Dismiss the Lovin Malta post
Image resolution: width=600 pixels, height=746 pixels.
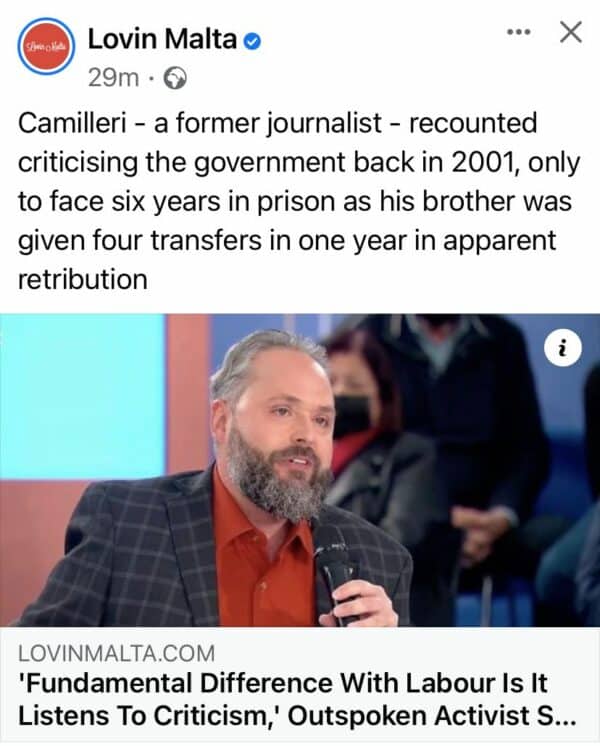pyautogui.click(x=570, y=32)
